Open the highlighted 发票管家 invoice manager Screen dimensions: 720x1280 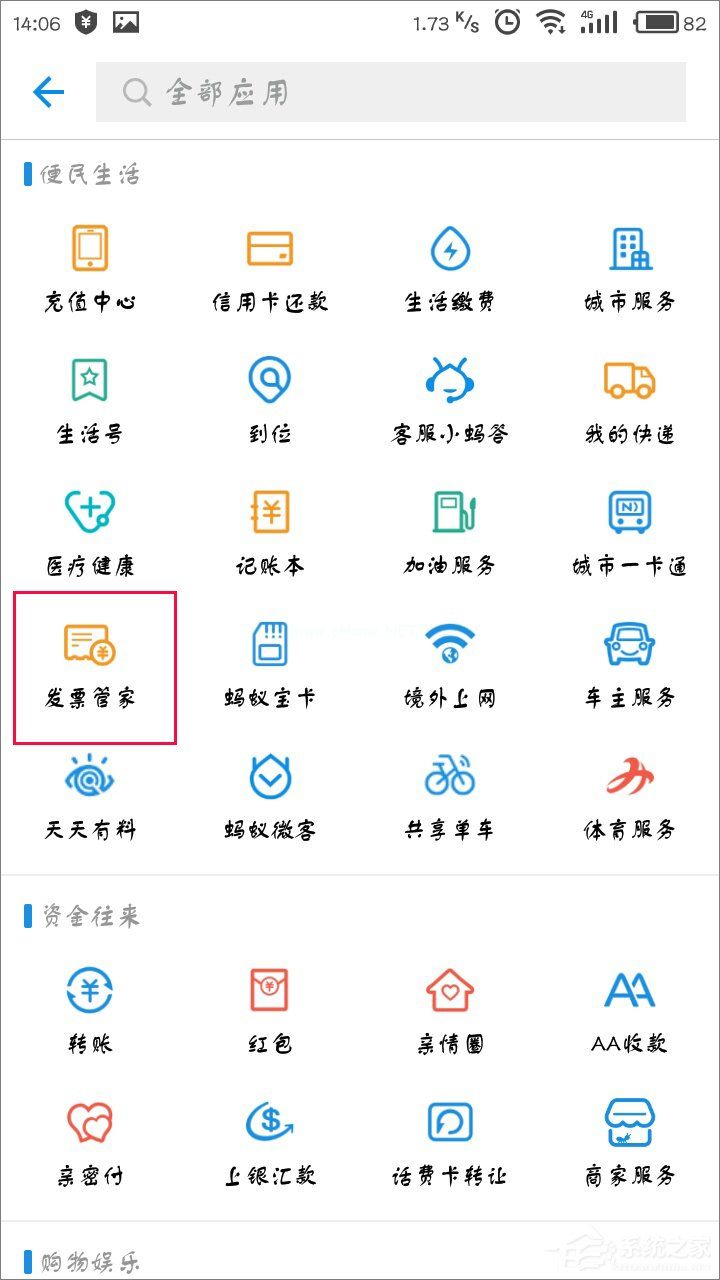[90, 663]
